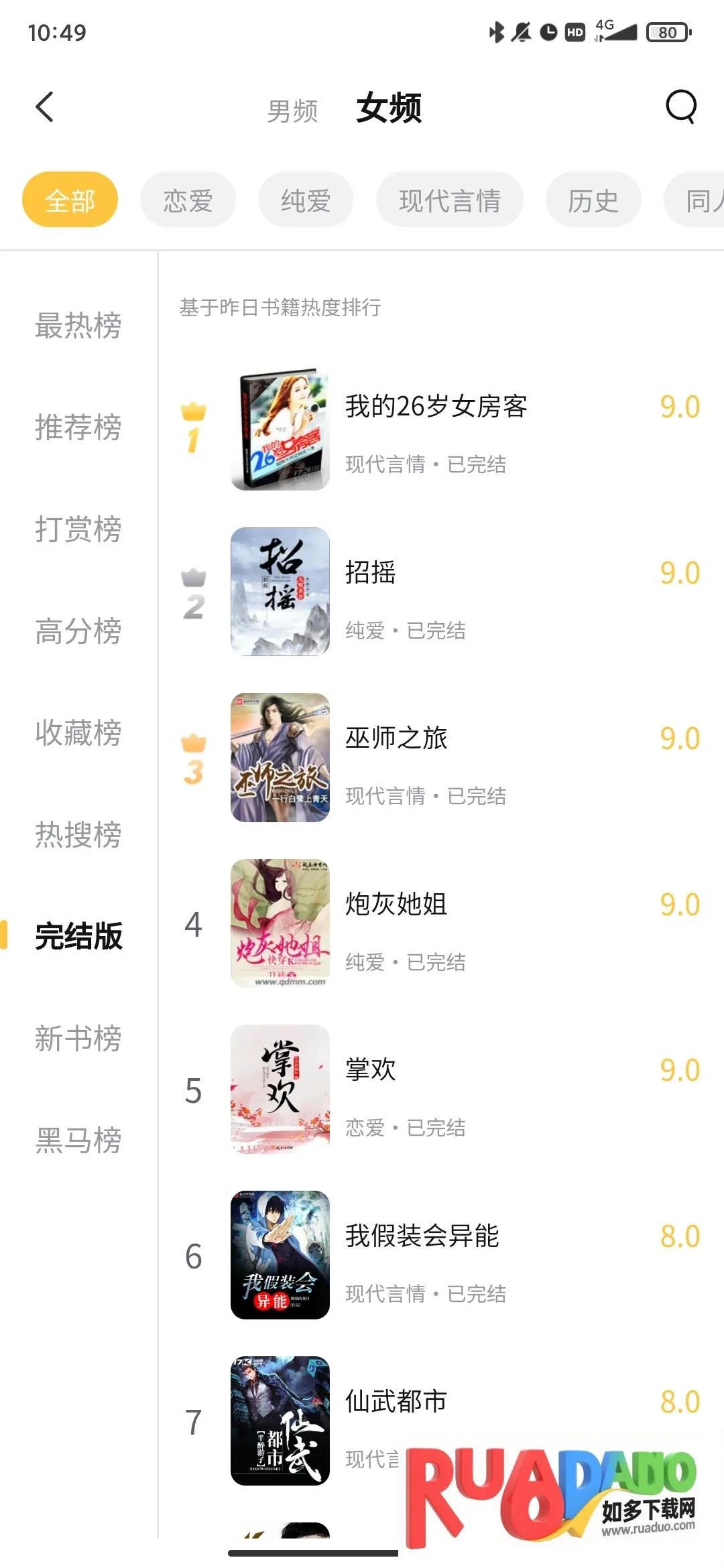
Task: Open the book 我的26岁女房客
Action: pos(436,407)
